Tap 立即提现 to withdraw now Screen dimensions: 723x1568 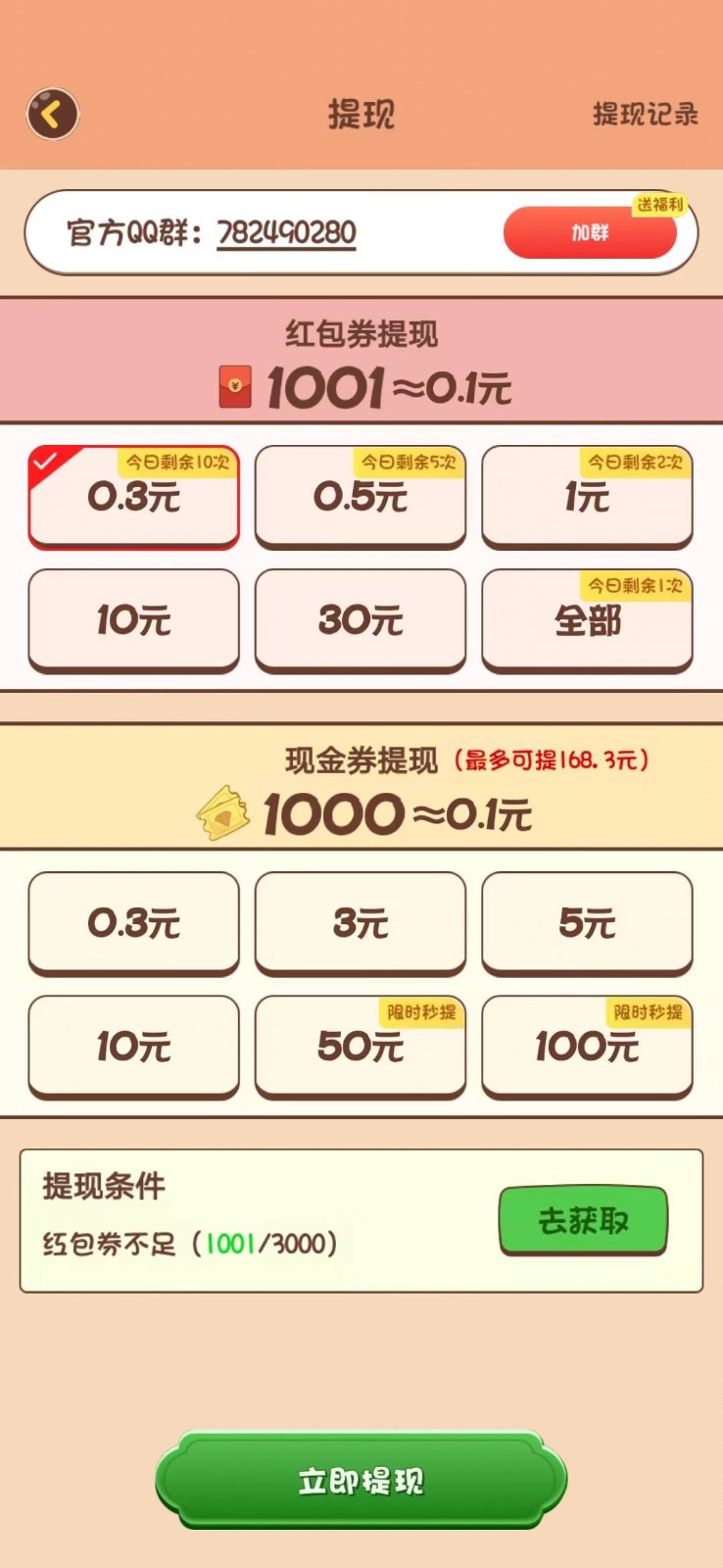(x=361, y=1480)
